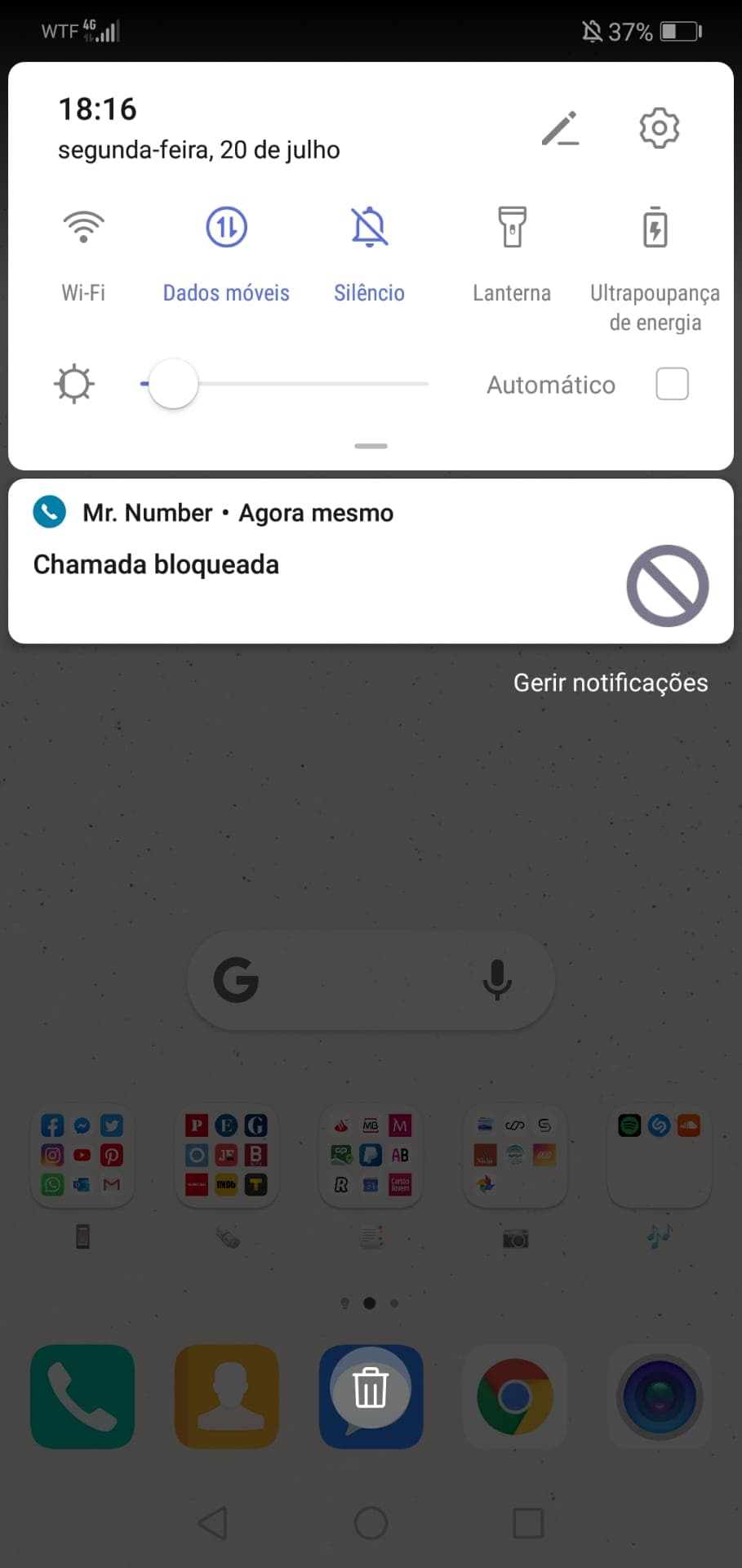
Task: Disable Dados móveis
Action: [x=226, y=228]
